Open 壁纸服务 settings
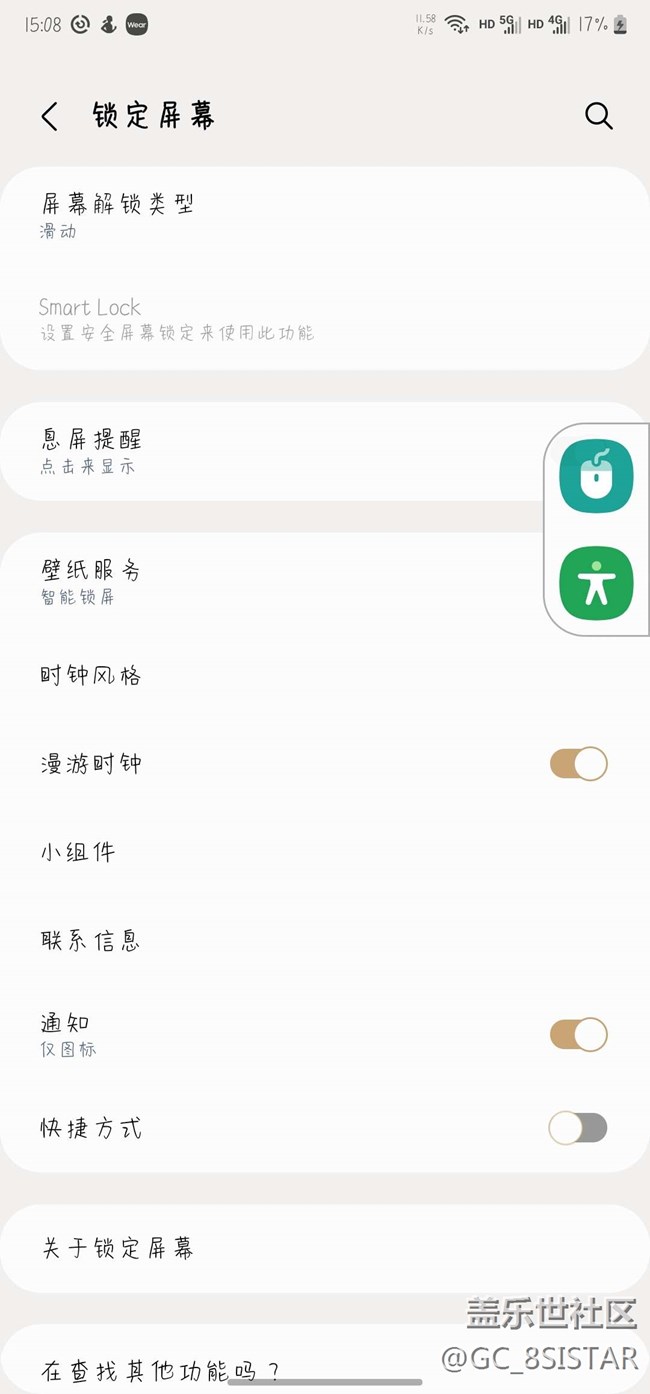 coord(92,581)
